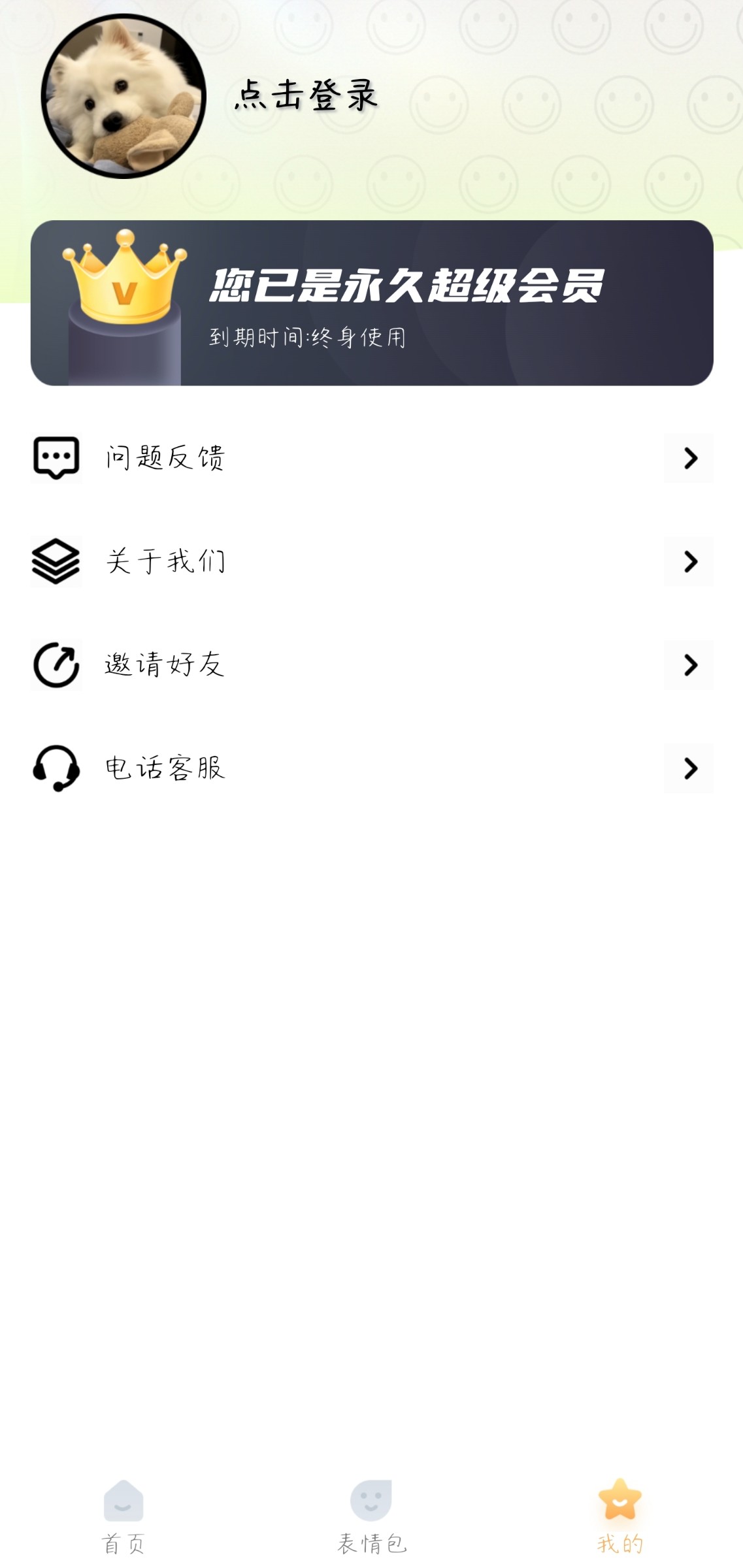
Task: Open 电话客服 phone support
Action: (x=372, y=768)
